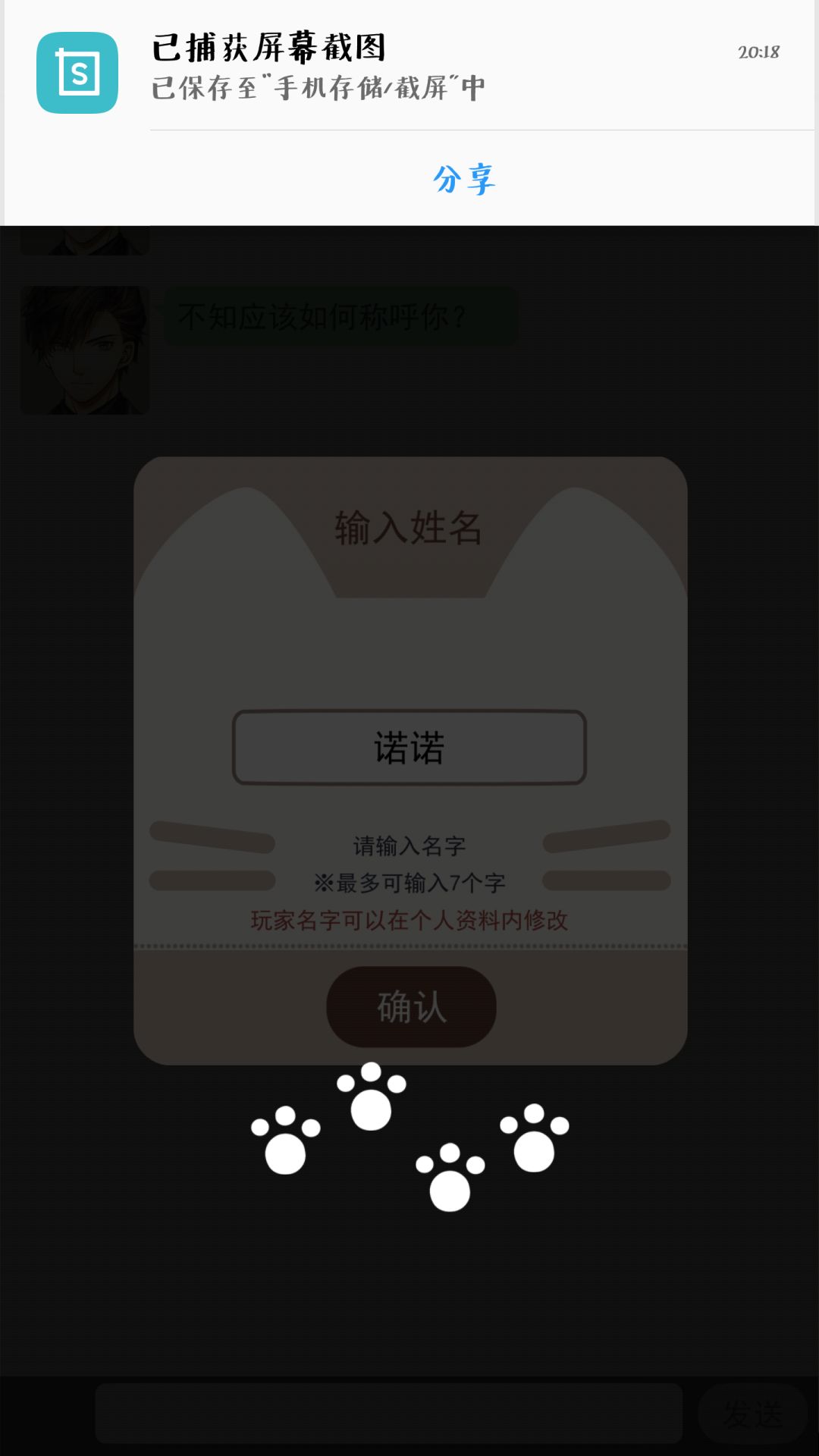Select the name field showing 诺诺
The image size is (819, 1456).
pos(409,748)
